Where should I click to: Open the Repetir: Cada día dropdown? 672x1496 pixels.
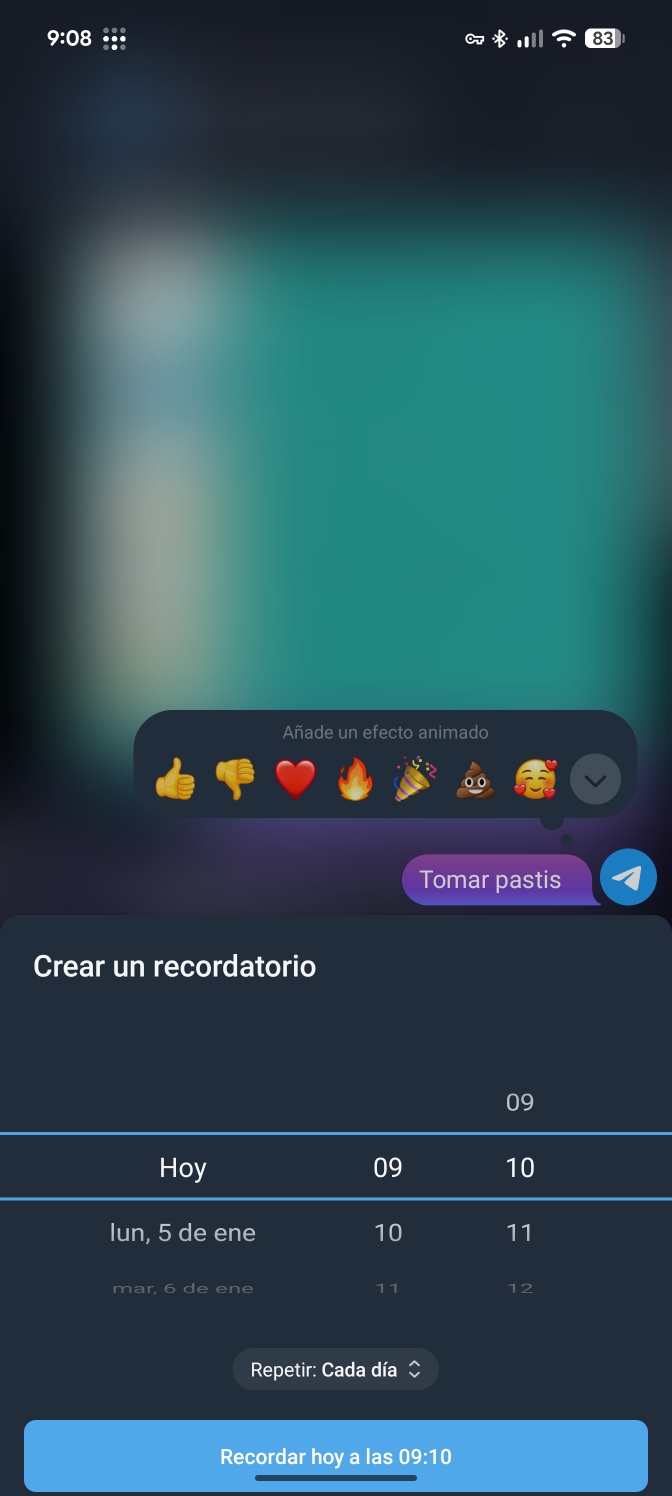pos(336,1370)
